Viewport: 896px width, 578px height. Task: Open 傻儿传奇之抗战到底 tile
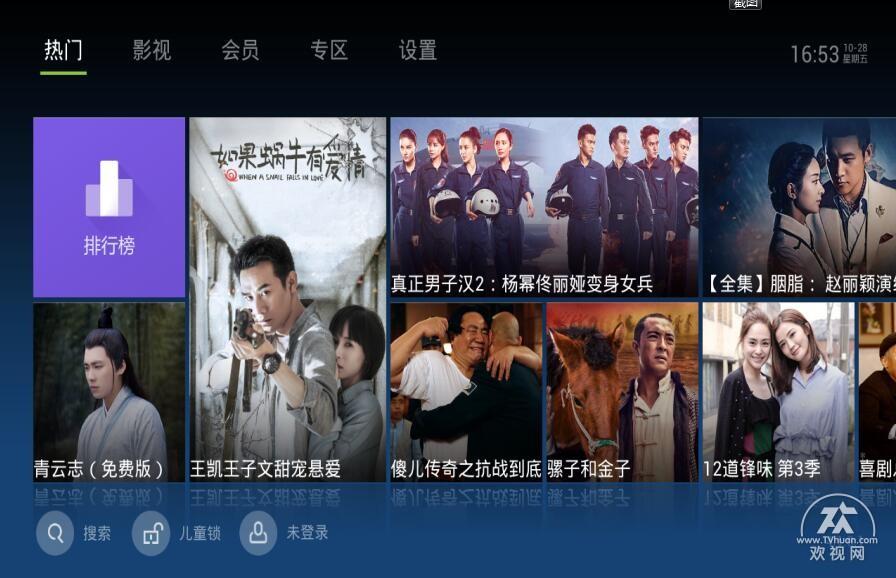[466, 392]
